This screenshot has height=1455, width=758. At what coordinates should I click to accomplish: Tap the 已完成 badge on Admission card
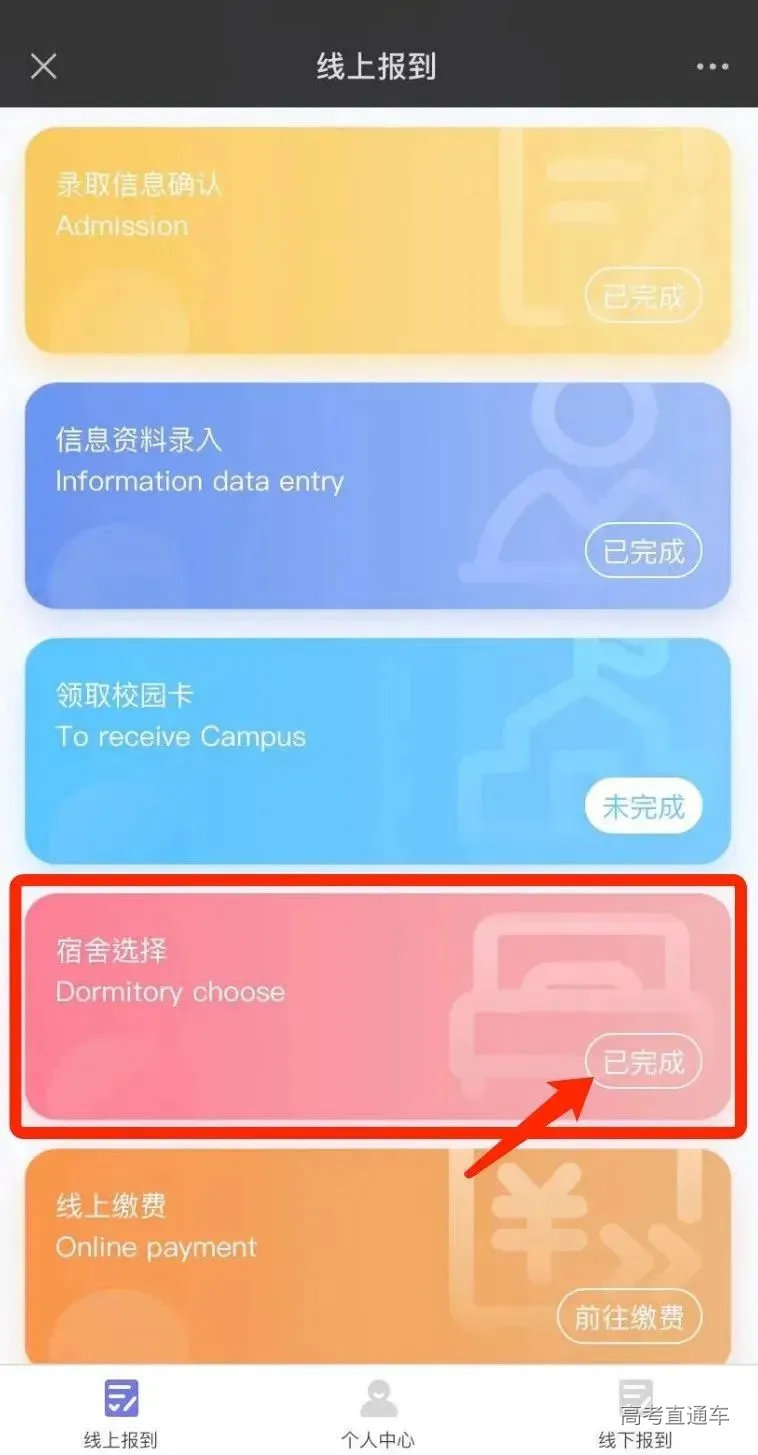point(643,296)
